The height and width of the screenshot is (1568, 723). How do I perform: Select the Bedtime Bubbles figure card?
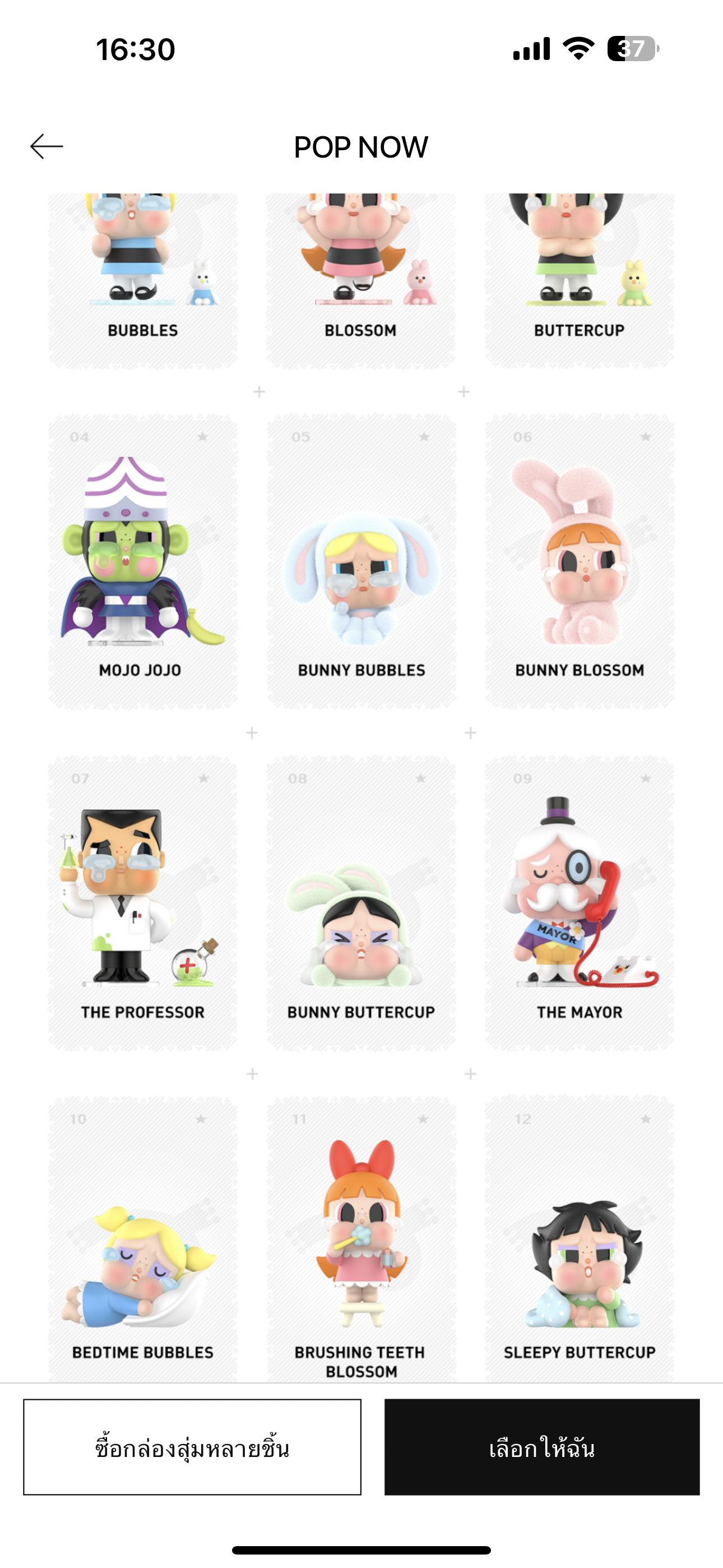pos(142,1242)
